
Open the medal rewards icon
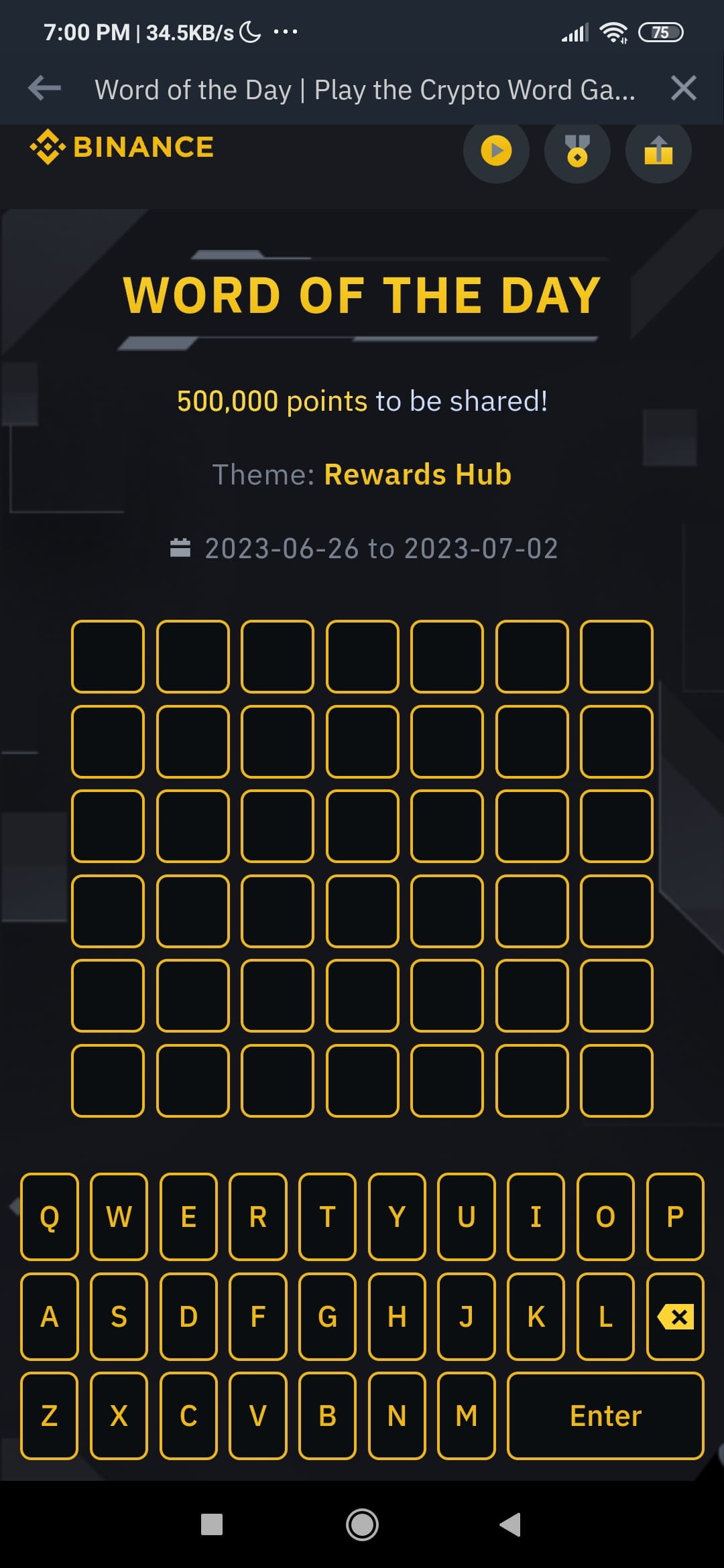tap(577, 151)
